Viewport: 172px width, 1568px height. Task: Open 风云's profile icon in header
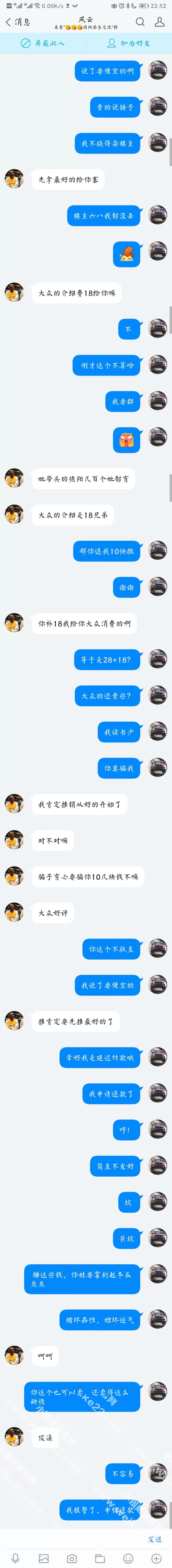pyautogui.click(x=159, y=22)
